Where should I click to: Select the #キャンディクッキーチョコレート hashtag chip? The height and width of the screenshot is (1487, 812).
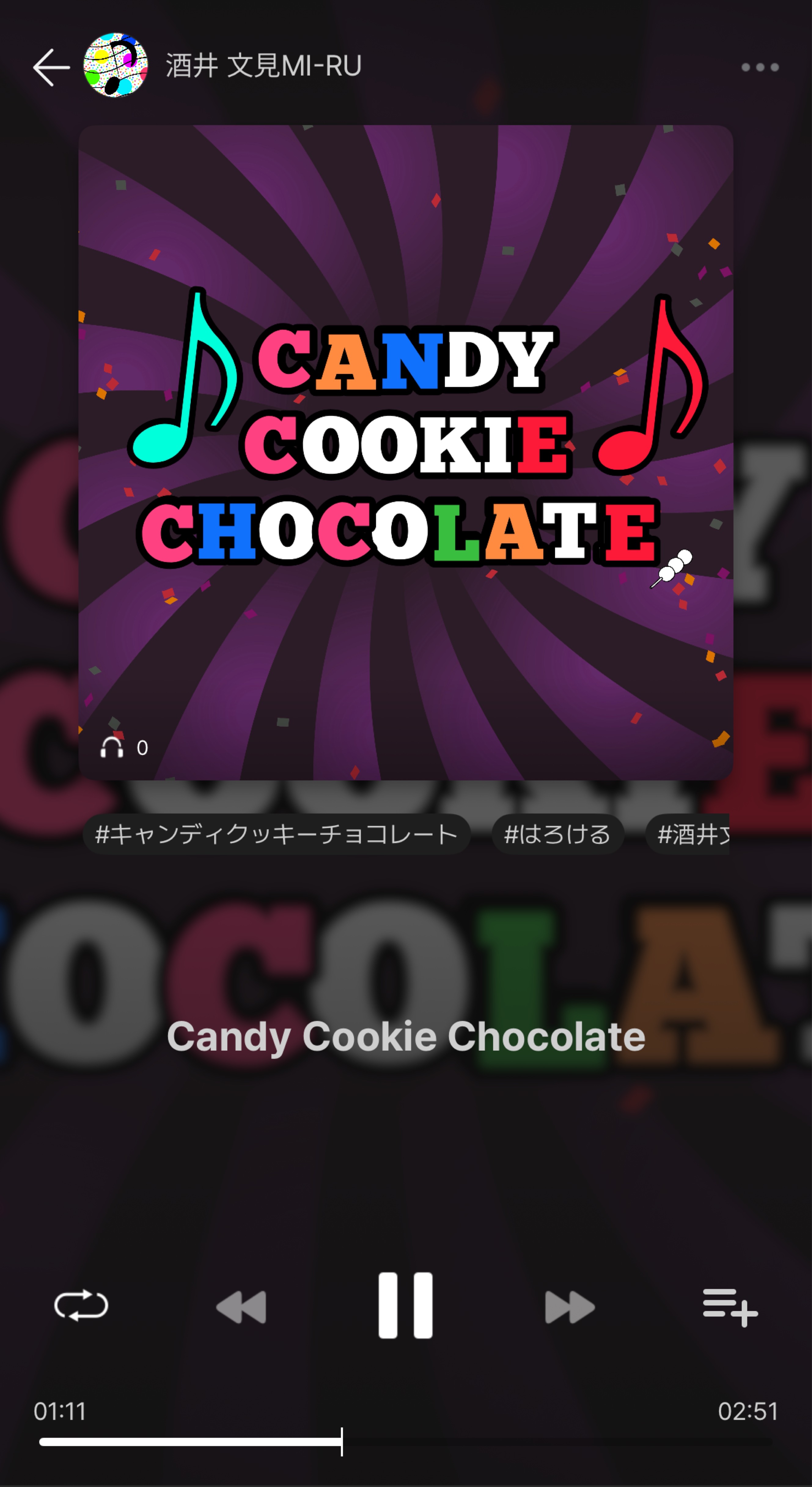pos(277,834)
